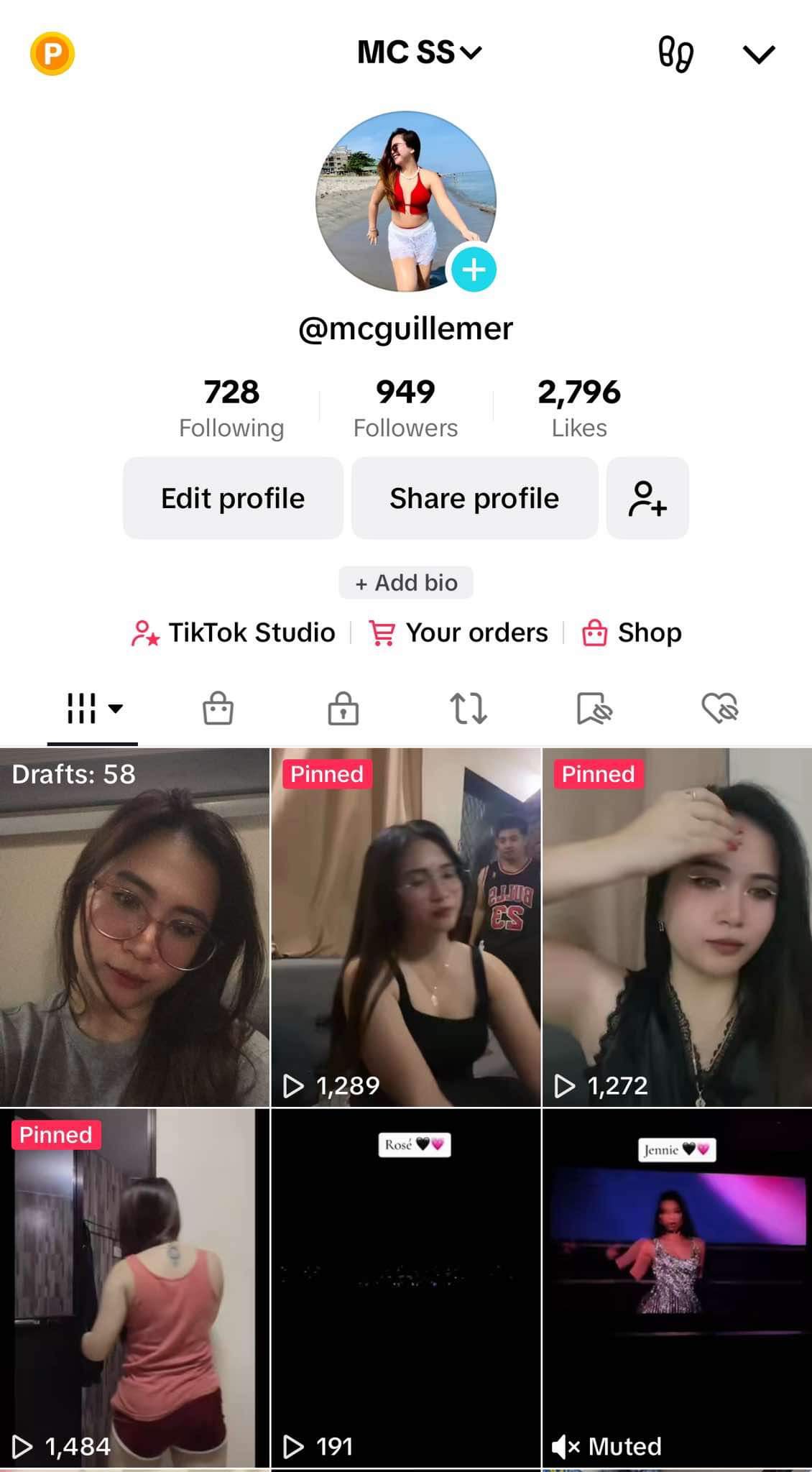Open the Following list
The width and height of the screenshot is (812, 1472).
(231, 408)
